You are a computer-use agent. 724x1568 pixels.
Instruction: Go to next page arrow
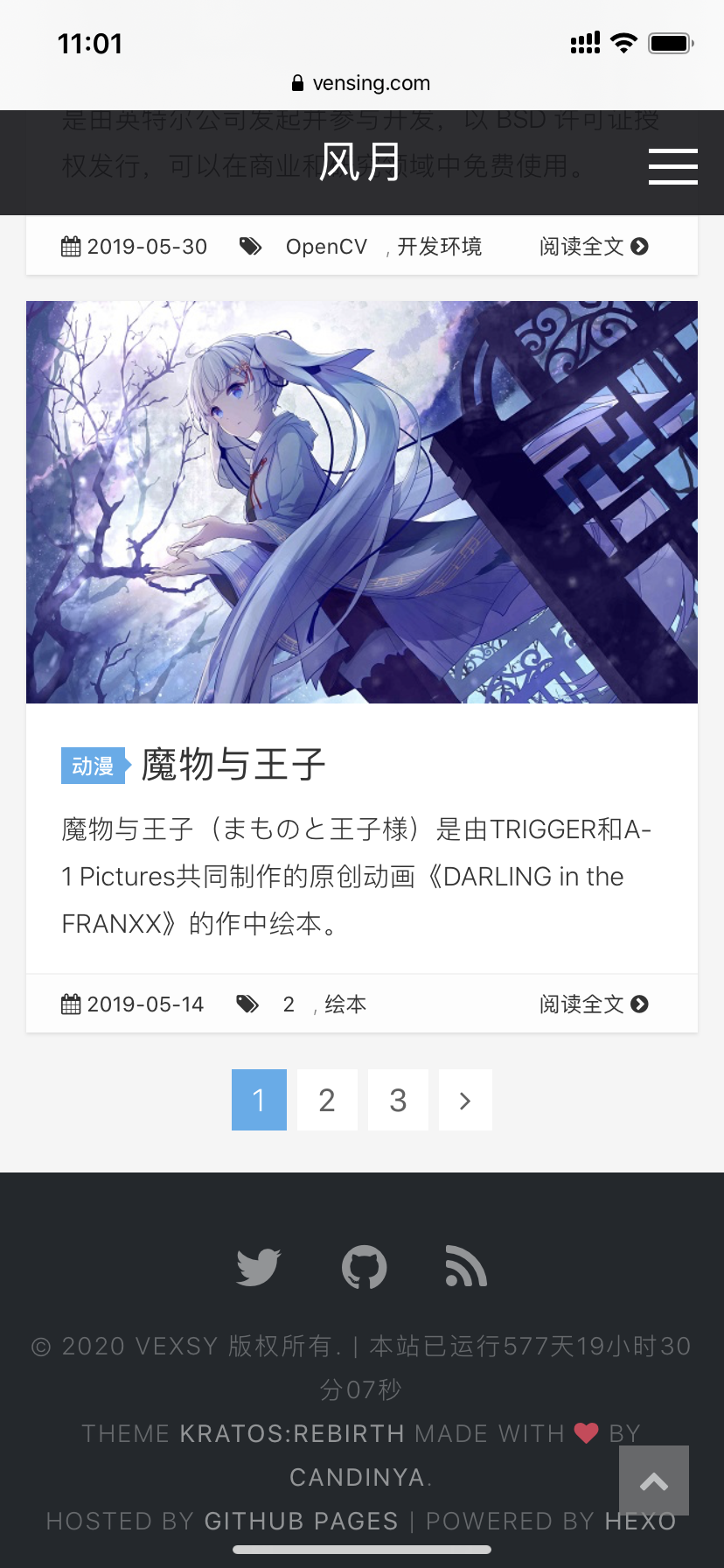click(x=465, y=1100)
